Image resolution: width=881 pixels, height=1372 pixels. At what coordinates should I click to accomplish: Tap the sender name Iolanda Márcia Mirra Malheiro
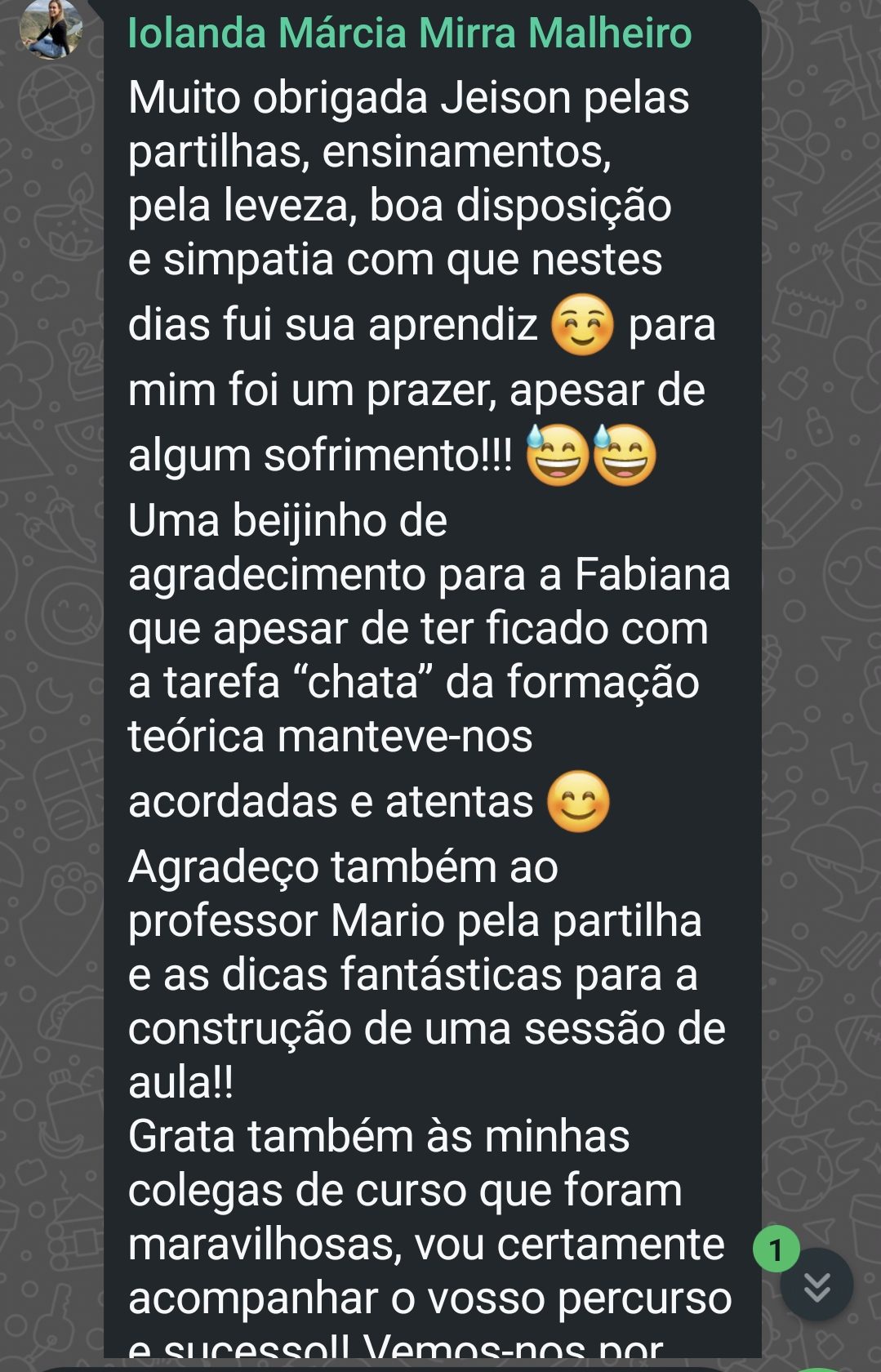(410, 33)
